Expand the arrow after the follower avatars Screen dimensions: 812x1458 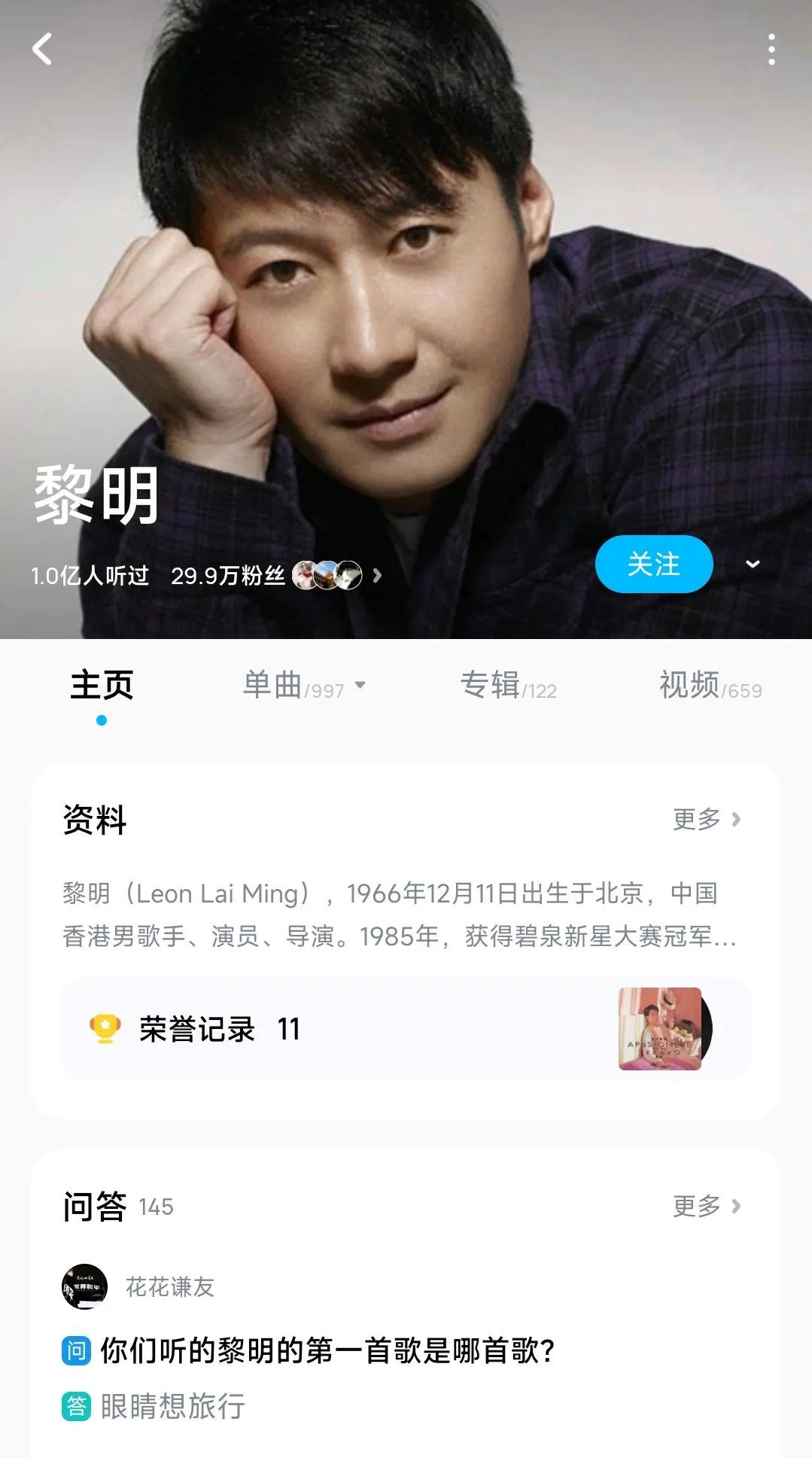tap(380, 574)
